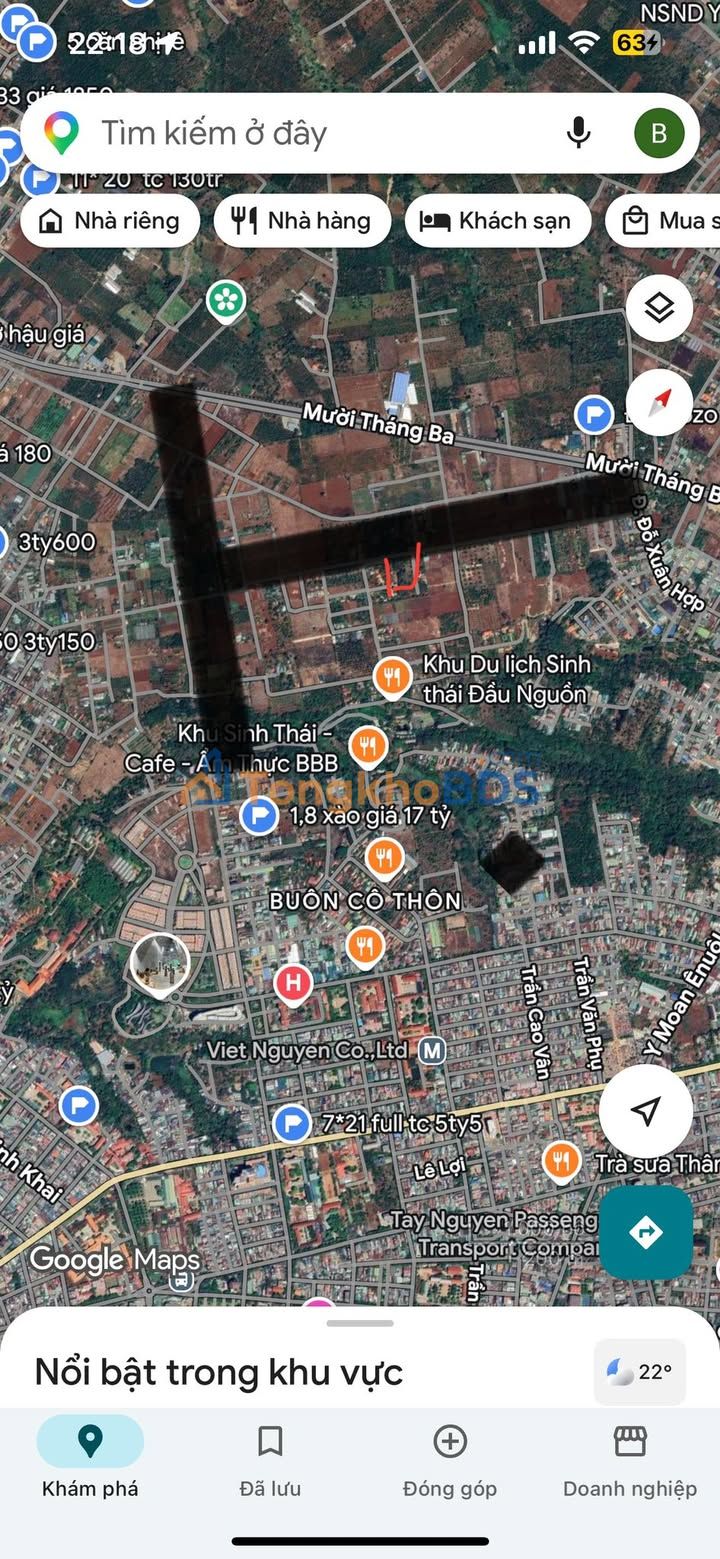Switch to the "Khám phá" tab

point(90,1460)
